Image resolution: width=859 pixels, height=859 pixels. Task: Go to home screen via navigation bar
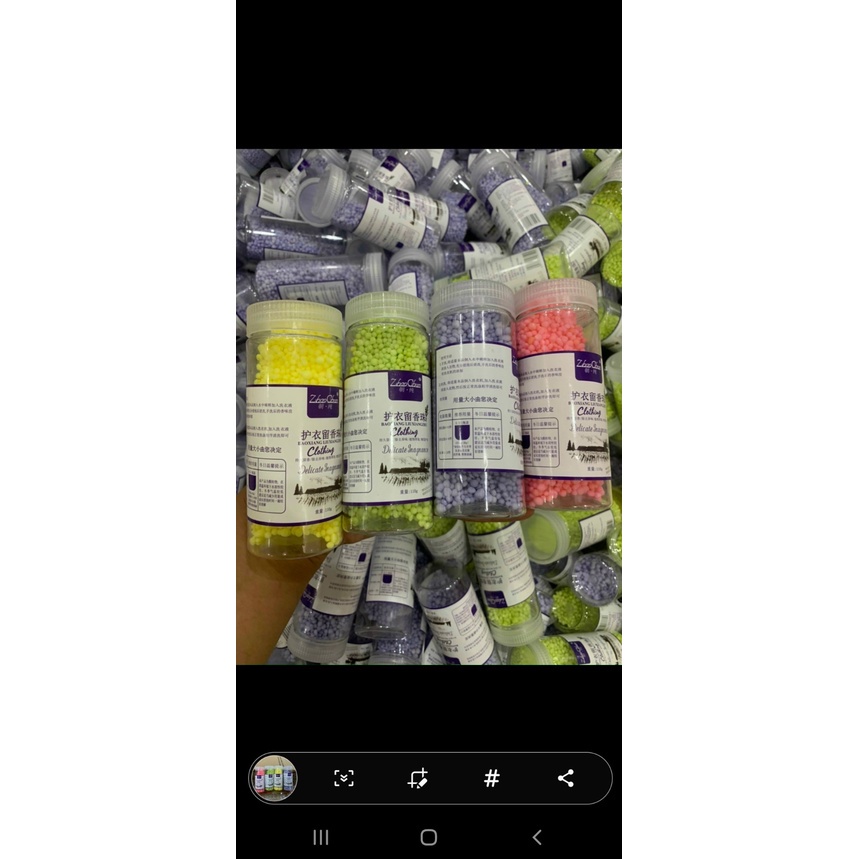(x=429, y=837)
